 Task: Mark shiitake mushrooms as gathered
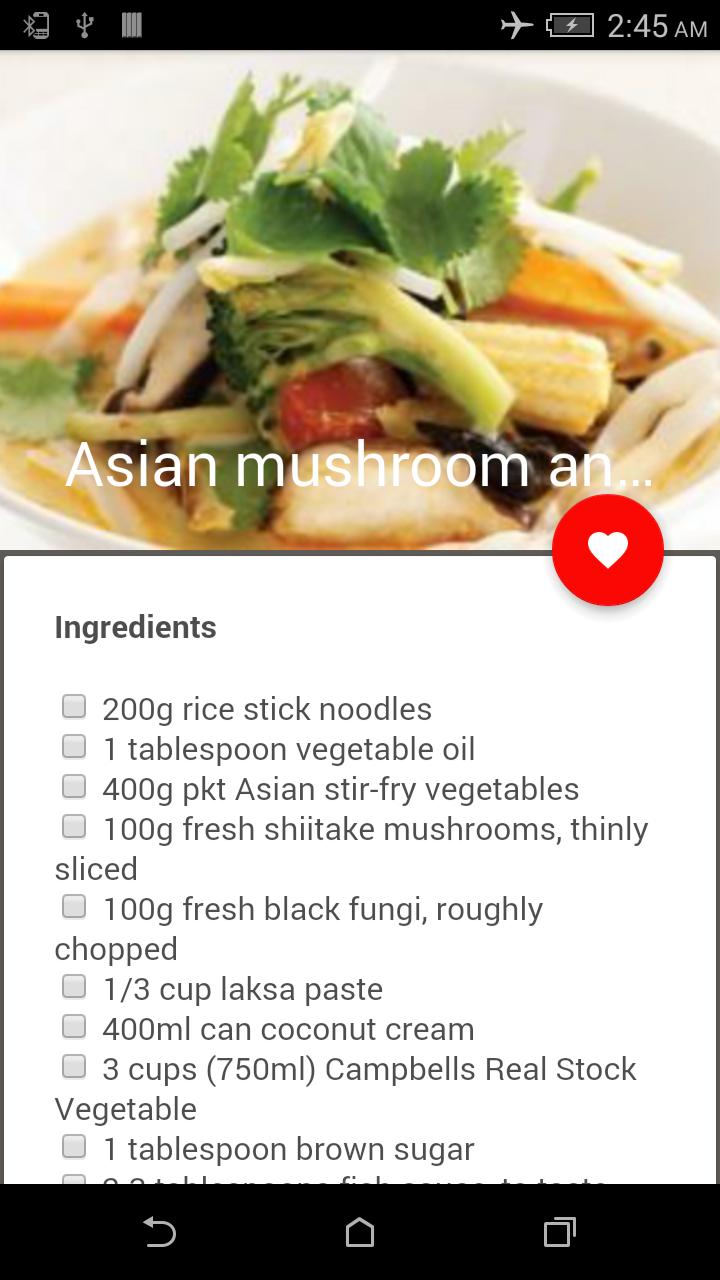pyautogui.click(x=73, y=826)
